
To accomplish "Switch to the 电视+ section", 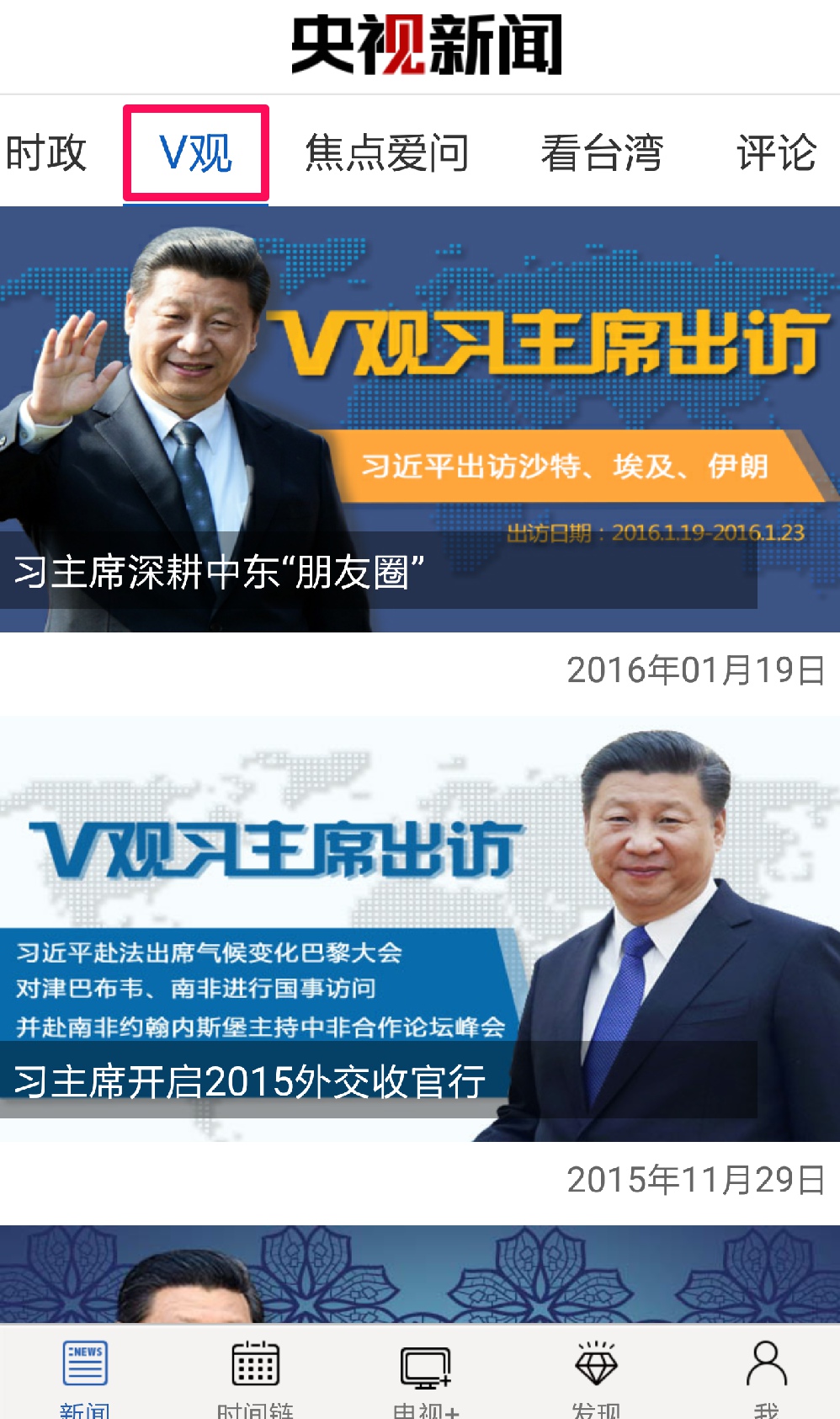I will 426,1374.
